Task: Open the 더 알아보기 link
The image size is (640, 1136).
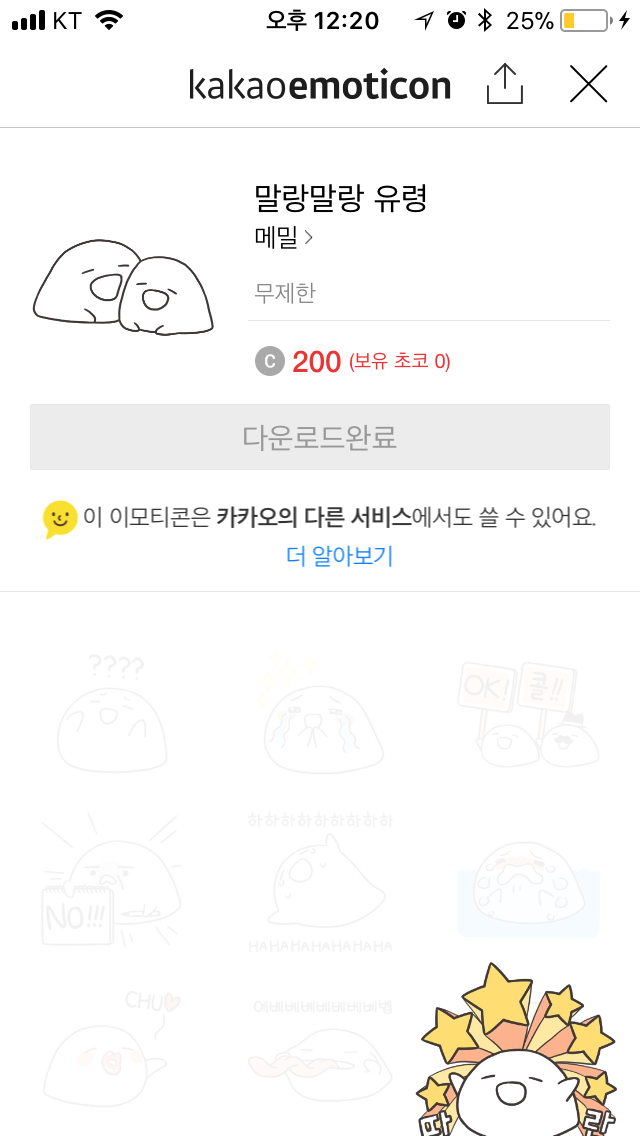Action: point(340,557)
